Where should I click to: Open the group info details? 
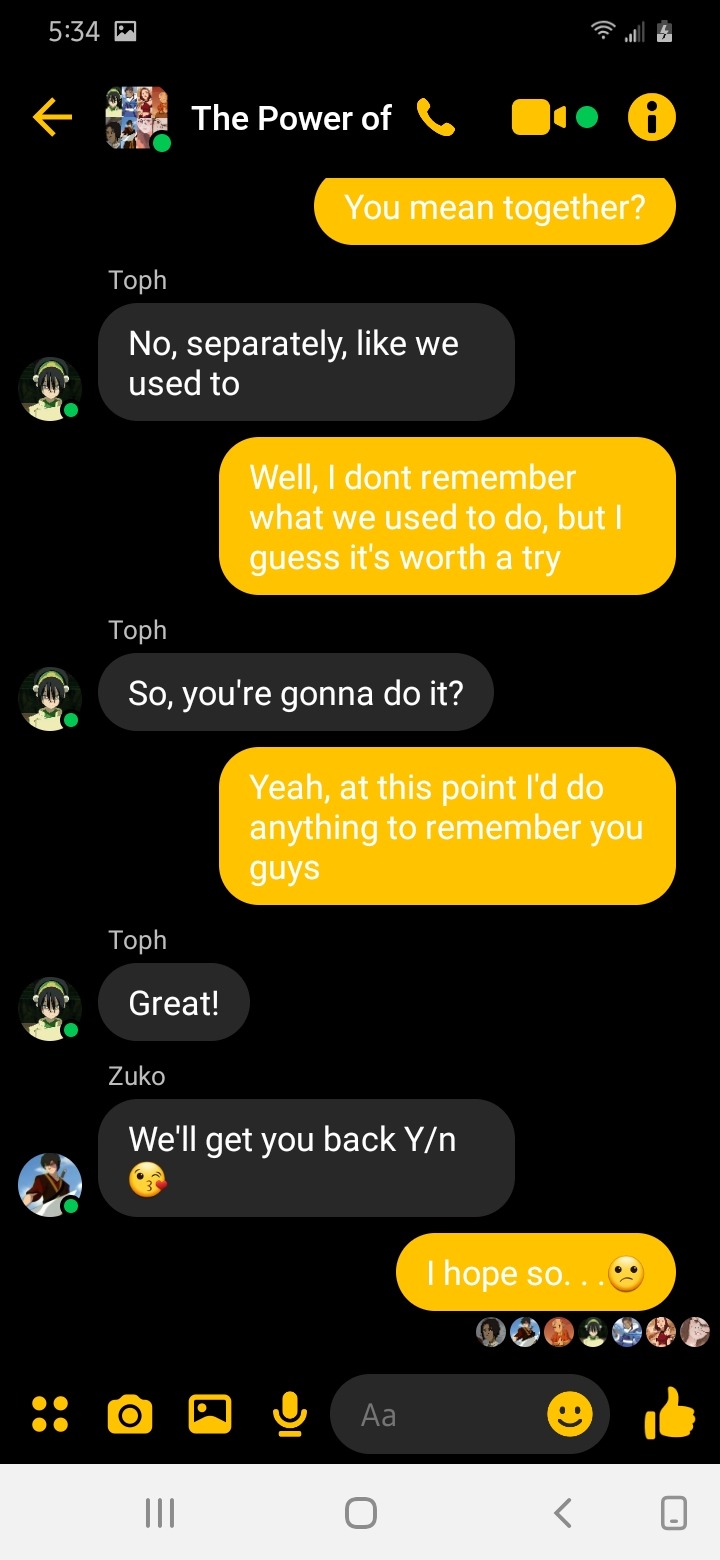pos(652,118)
